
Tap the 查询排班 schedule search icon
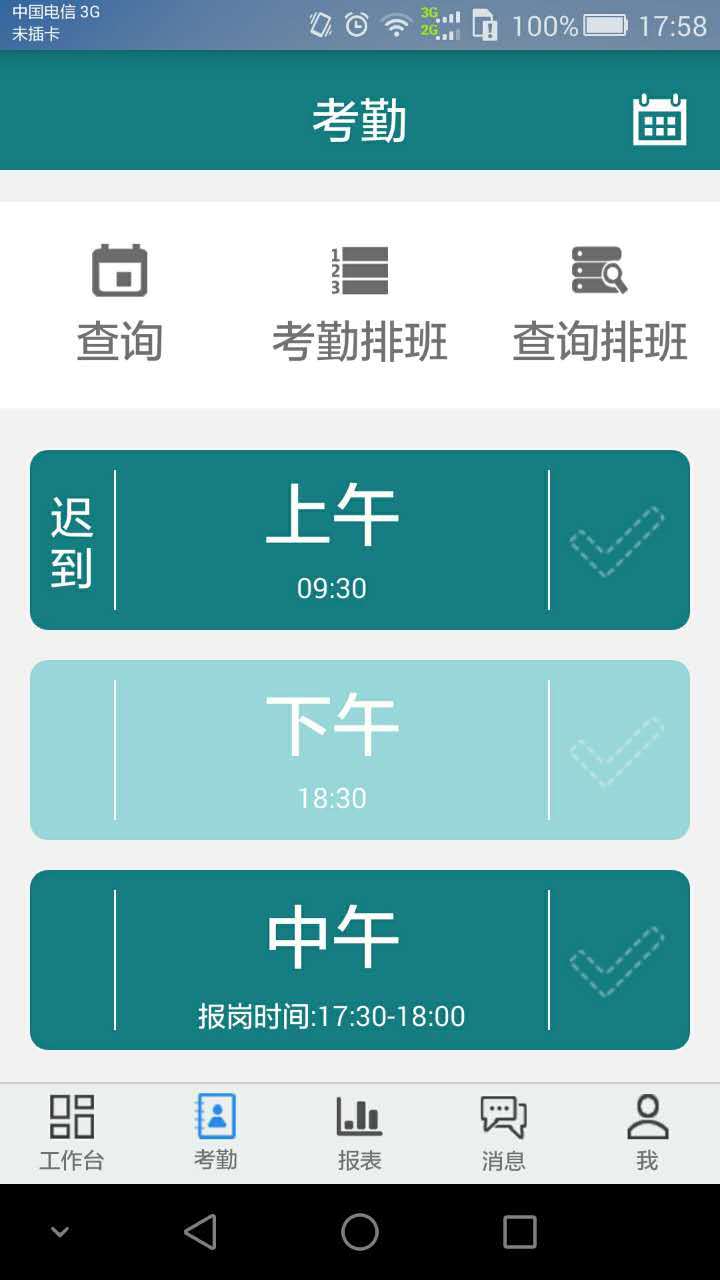600,270
